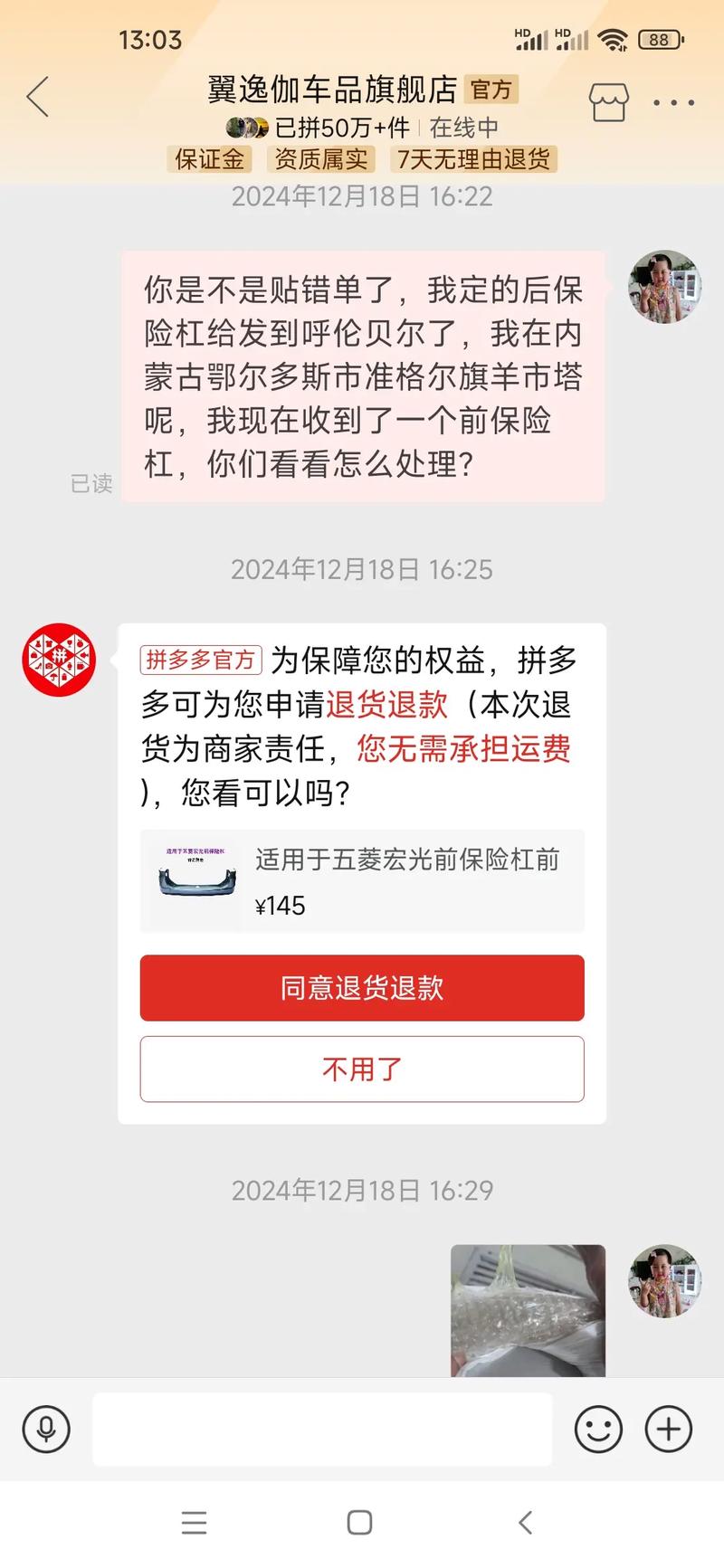Open the plus attachments menu
Screen dimensions: 724x1568
click(x=668, y=1429)
